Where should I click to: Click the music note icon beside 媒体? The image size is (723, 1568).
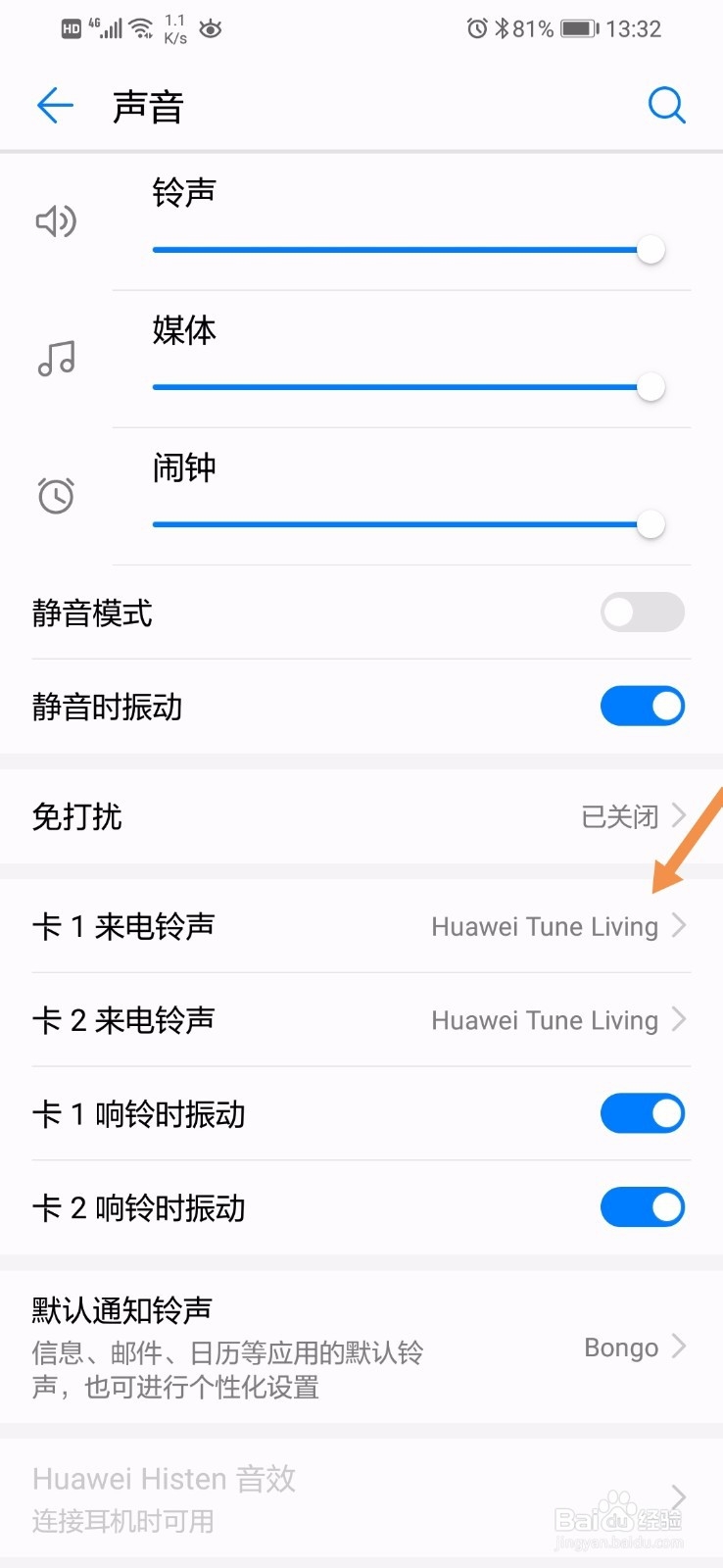pyautogui.click(x=57, y=359)
